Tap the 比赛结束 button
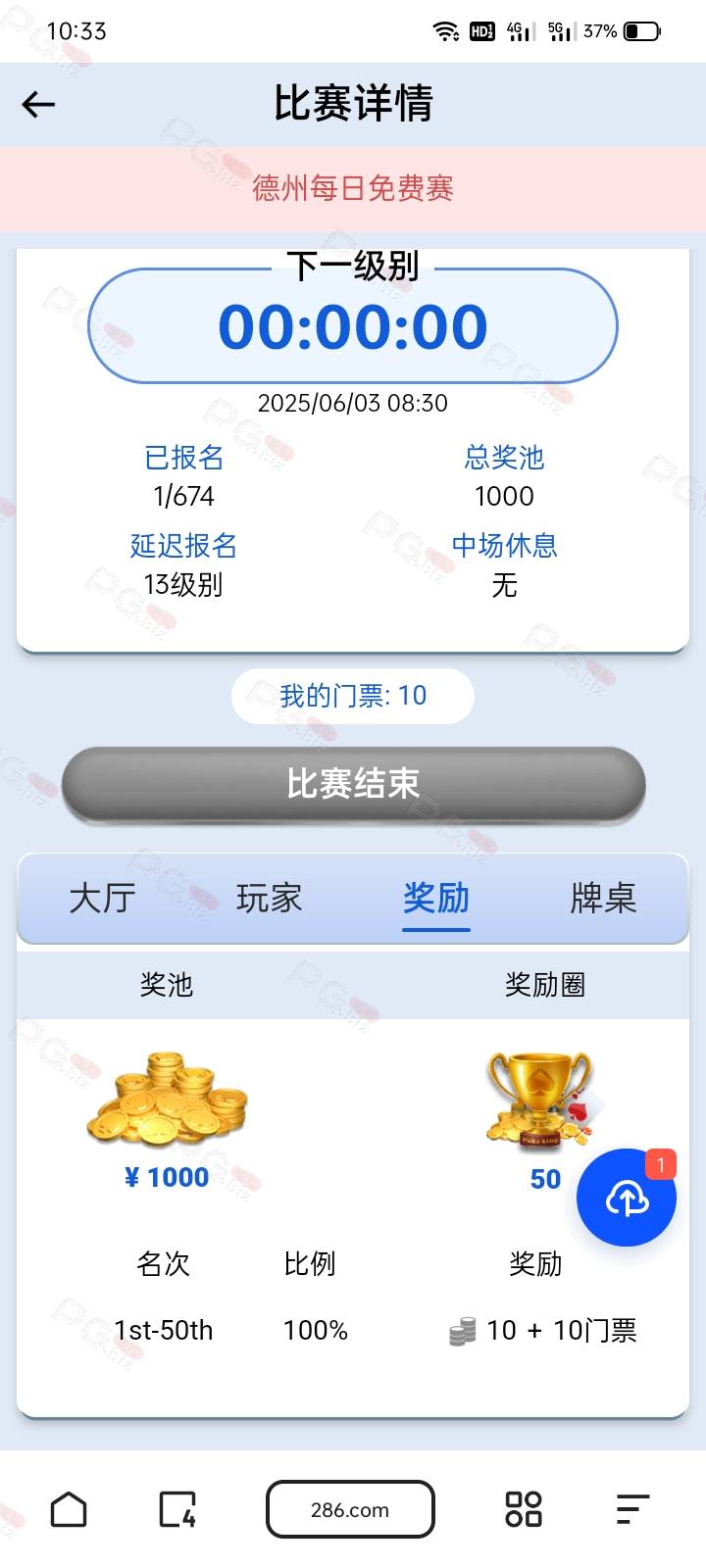 tap(353, 783)
